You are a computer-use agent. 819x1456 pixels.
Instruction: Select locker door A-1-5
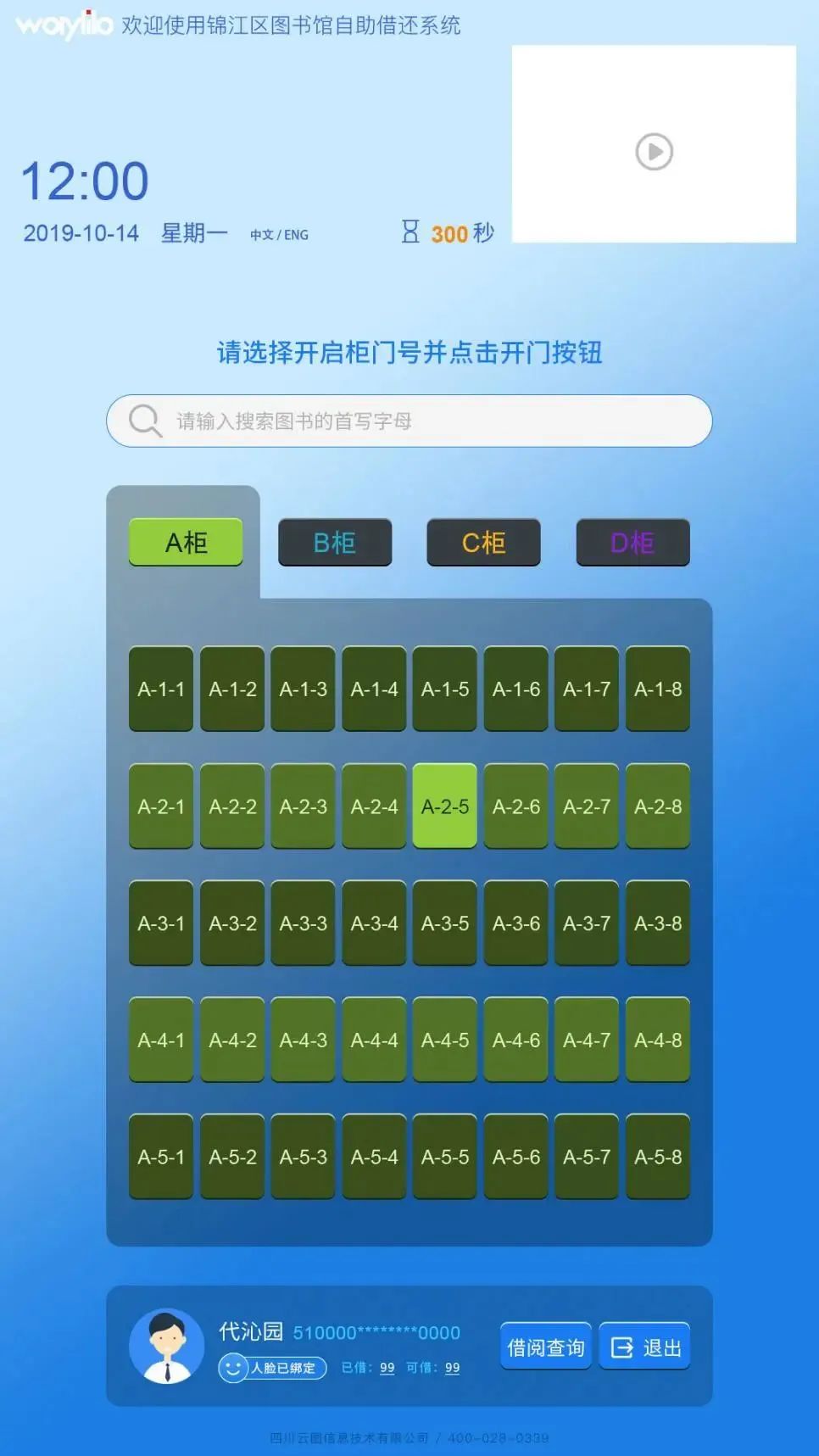tap(444, 689)
